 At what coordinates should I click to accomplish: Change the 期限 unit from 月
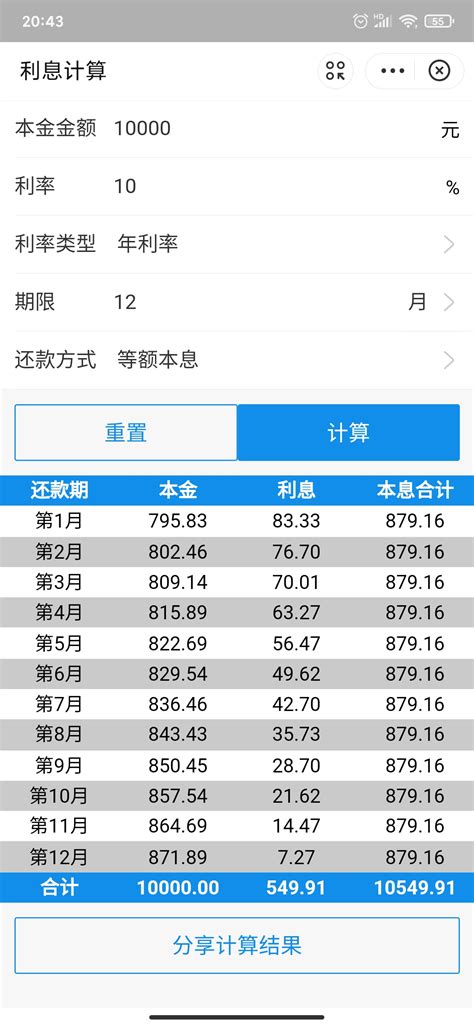click(430, 302)
